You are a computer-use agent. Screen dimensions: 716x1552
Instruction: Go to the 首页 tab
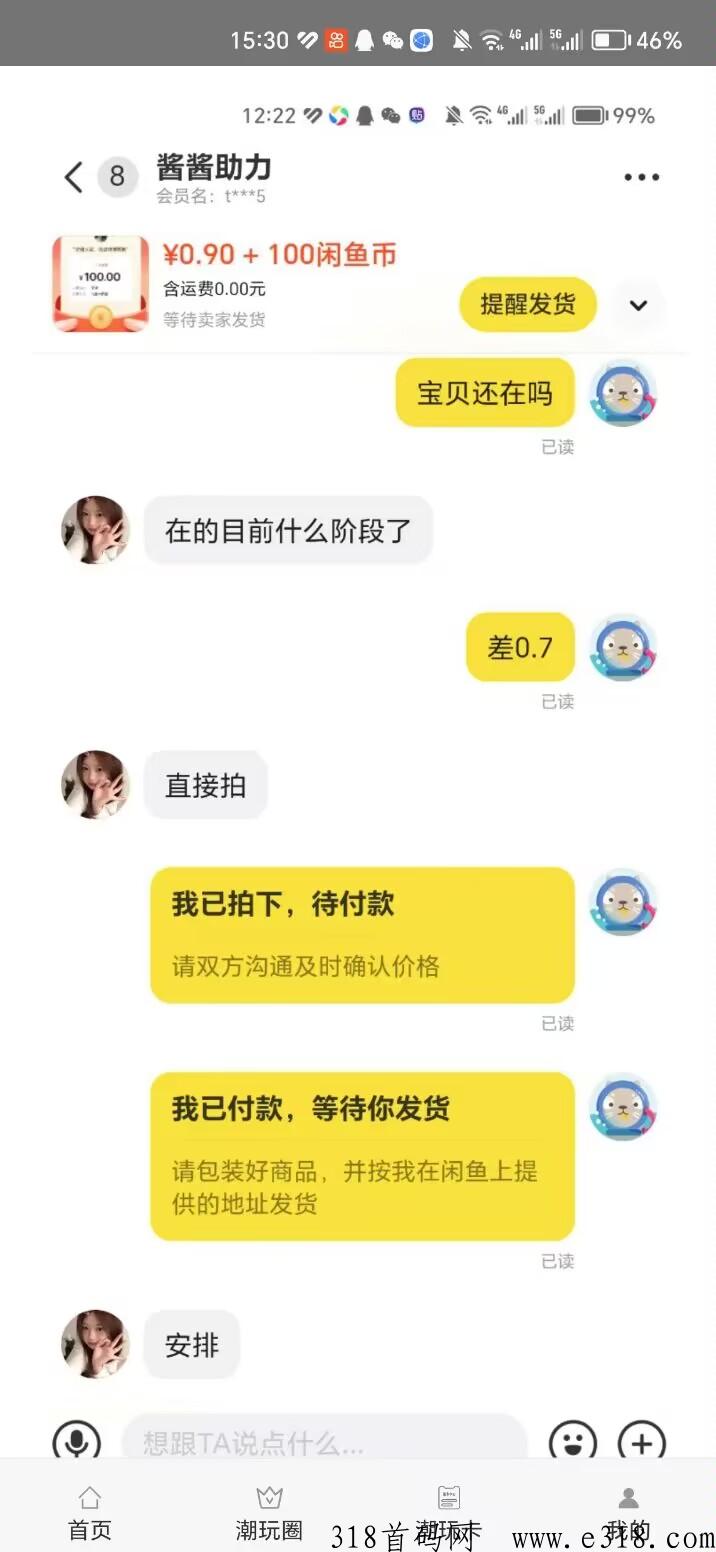coord(90,1511)
